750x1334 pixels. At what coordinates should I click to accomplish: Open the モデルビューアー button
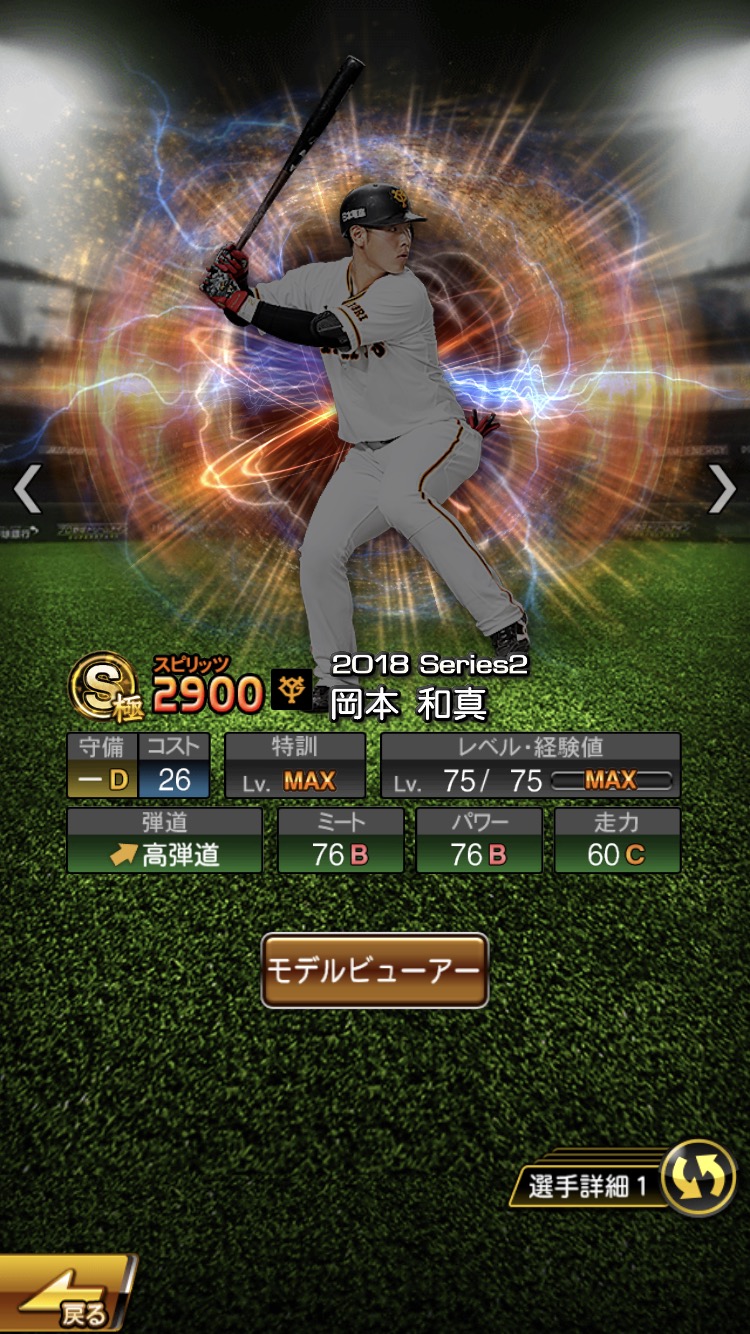point(374,970)
